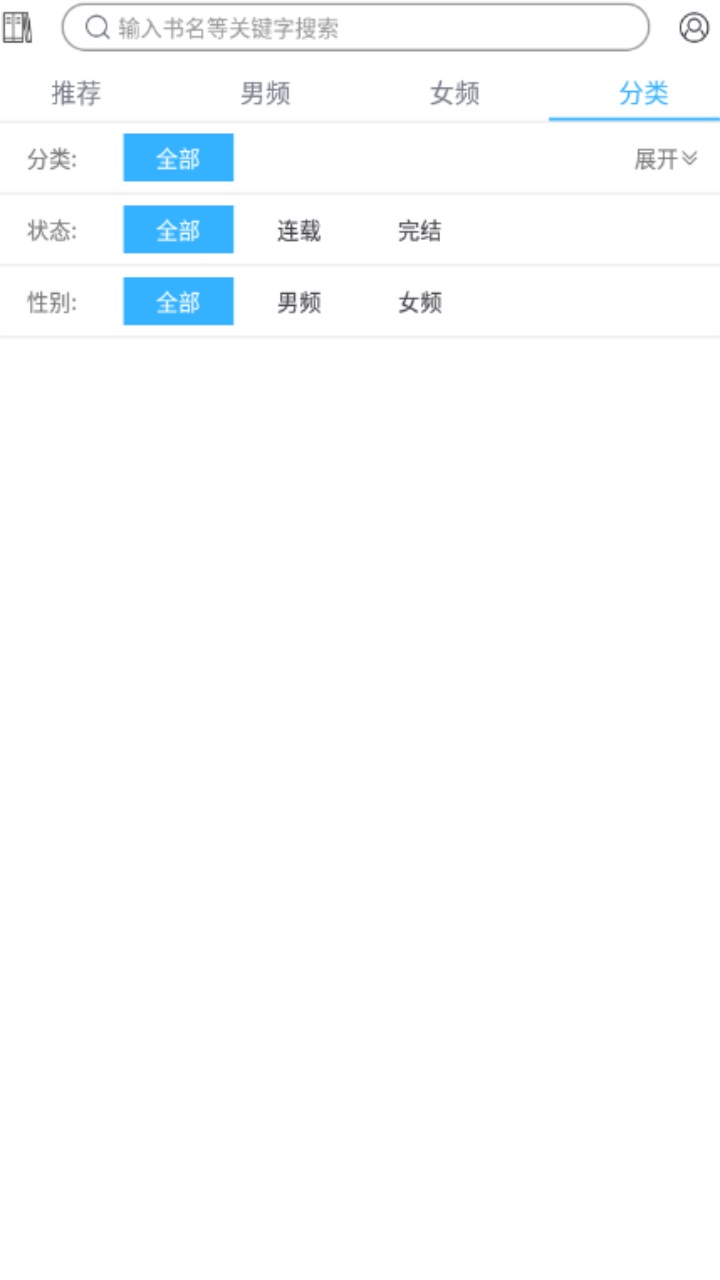Expand the category list with 展开
Viewport: 720px width, 1280px height.
click(665, 159)
